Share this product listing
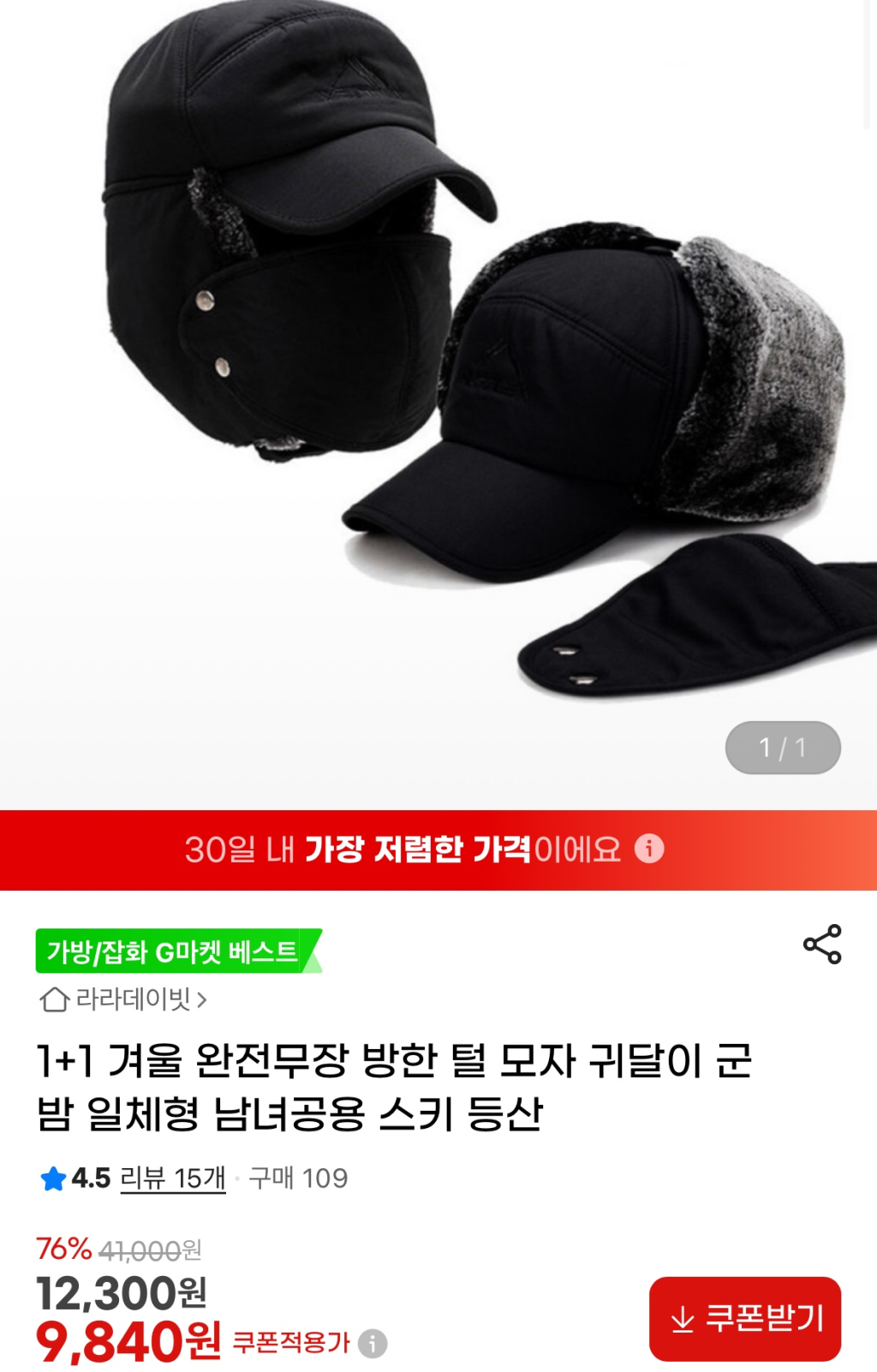 tap(822, 945)
